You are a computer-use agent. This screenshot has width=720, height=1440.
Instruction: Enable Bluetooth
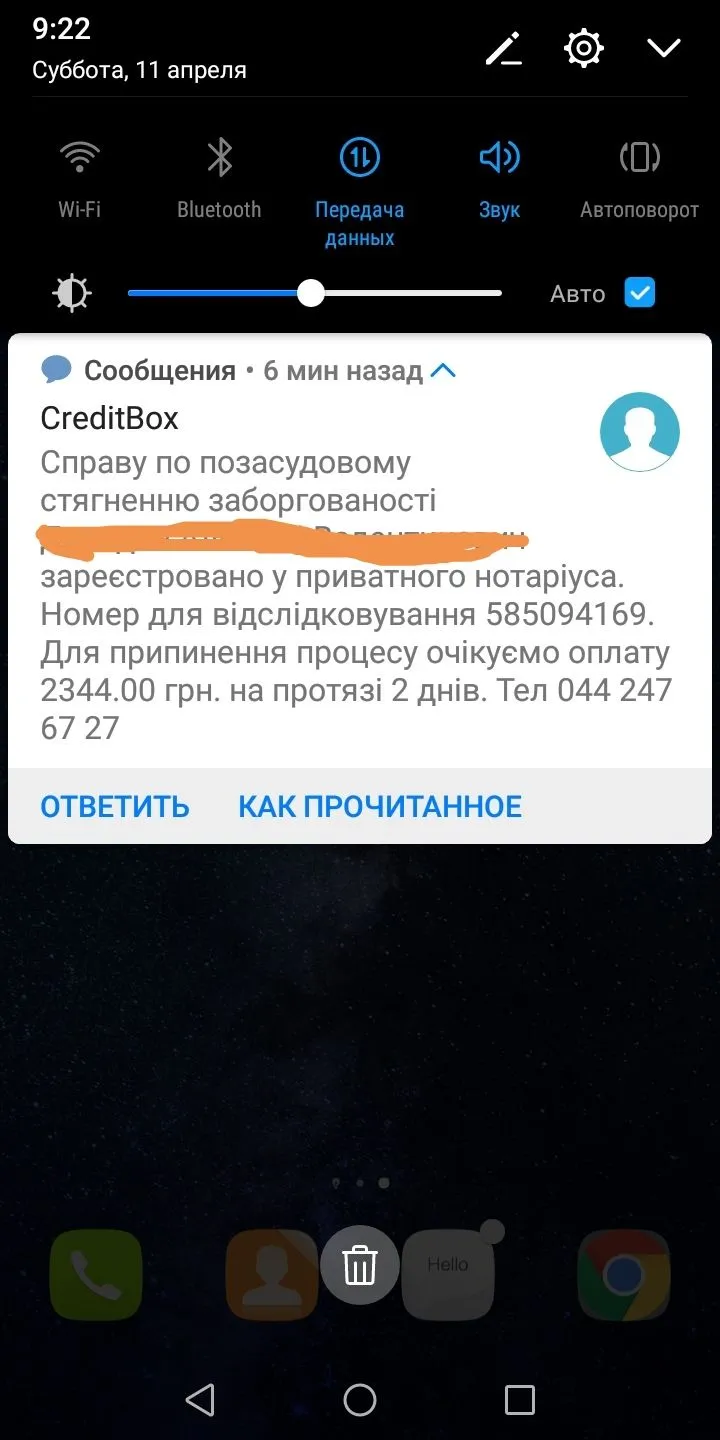(219, 158)
